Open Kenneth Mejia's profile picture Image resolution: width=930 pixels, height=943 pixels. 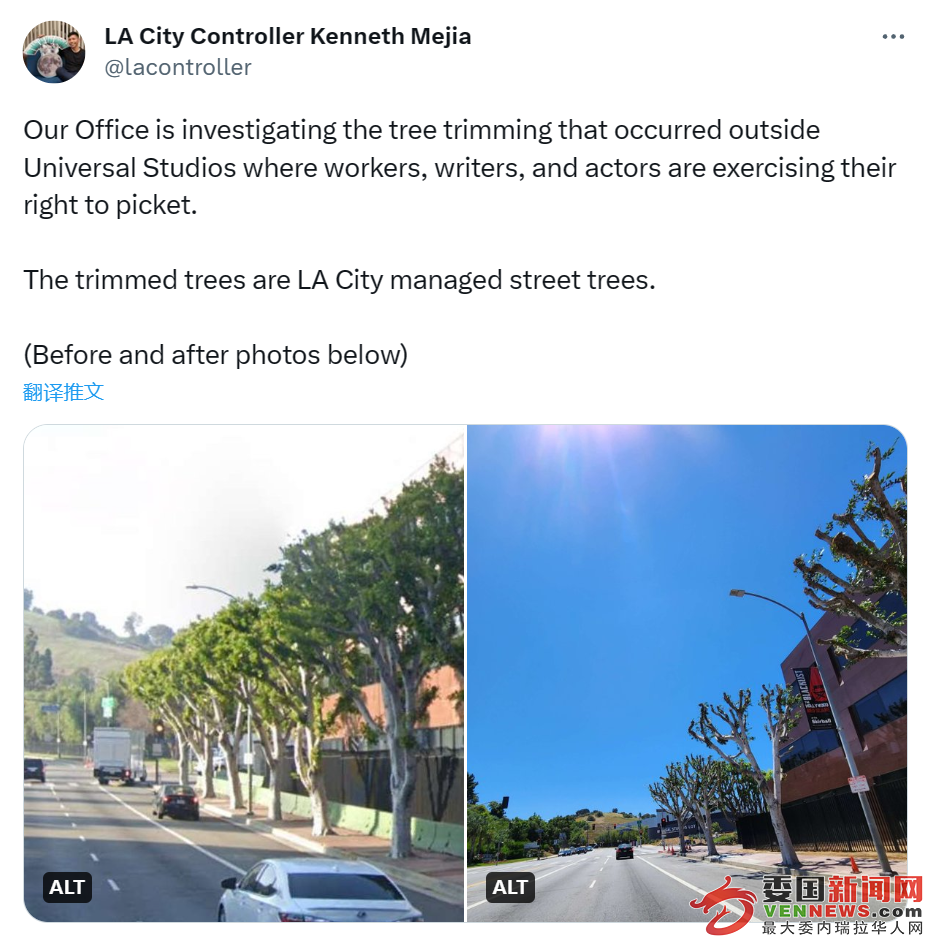(54, 52)
